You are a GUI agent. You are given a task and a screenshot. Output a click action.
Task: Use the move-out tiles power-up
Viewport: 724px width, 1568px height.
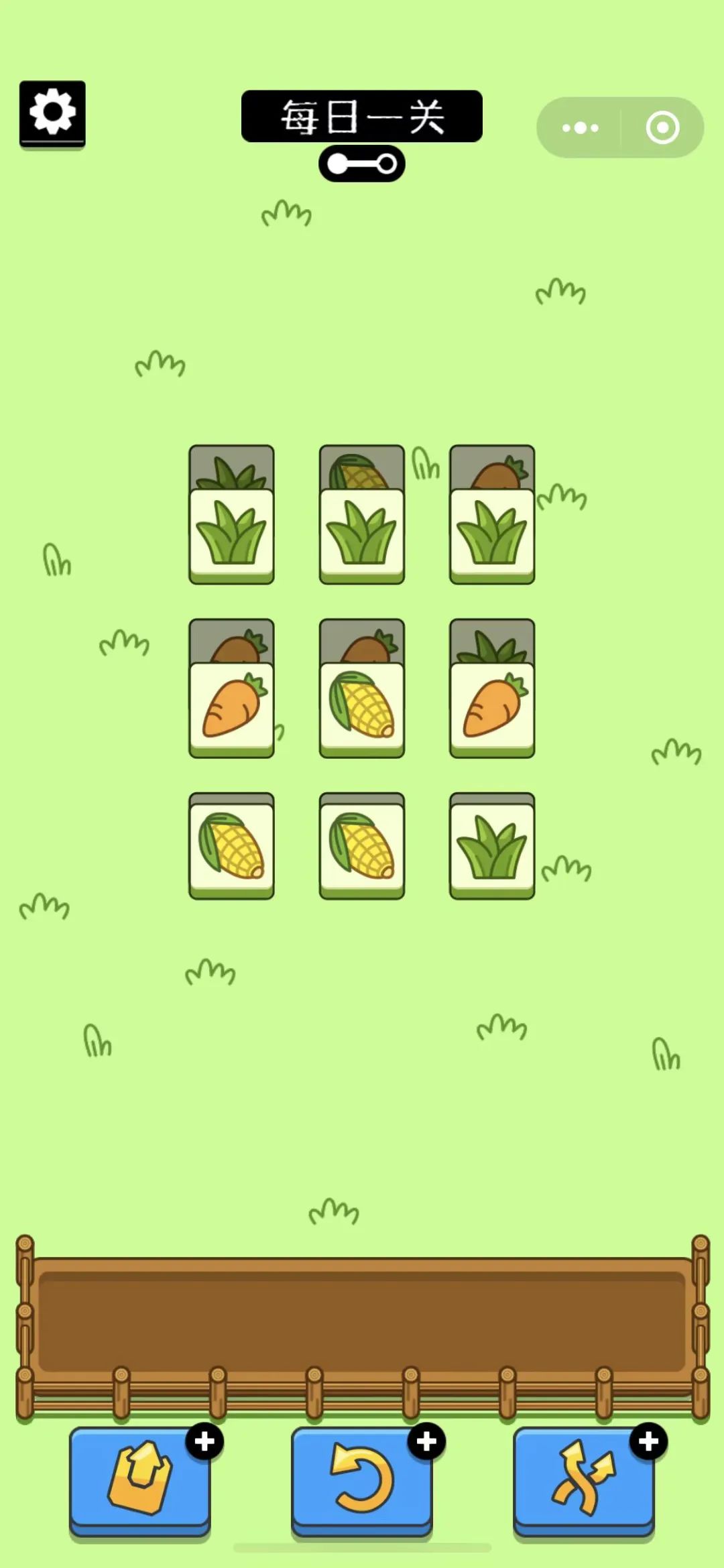(x=140, y=1479)
